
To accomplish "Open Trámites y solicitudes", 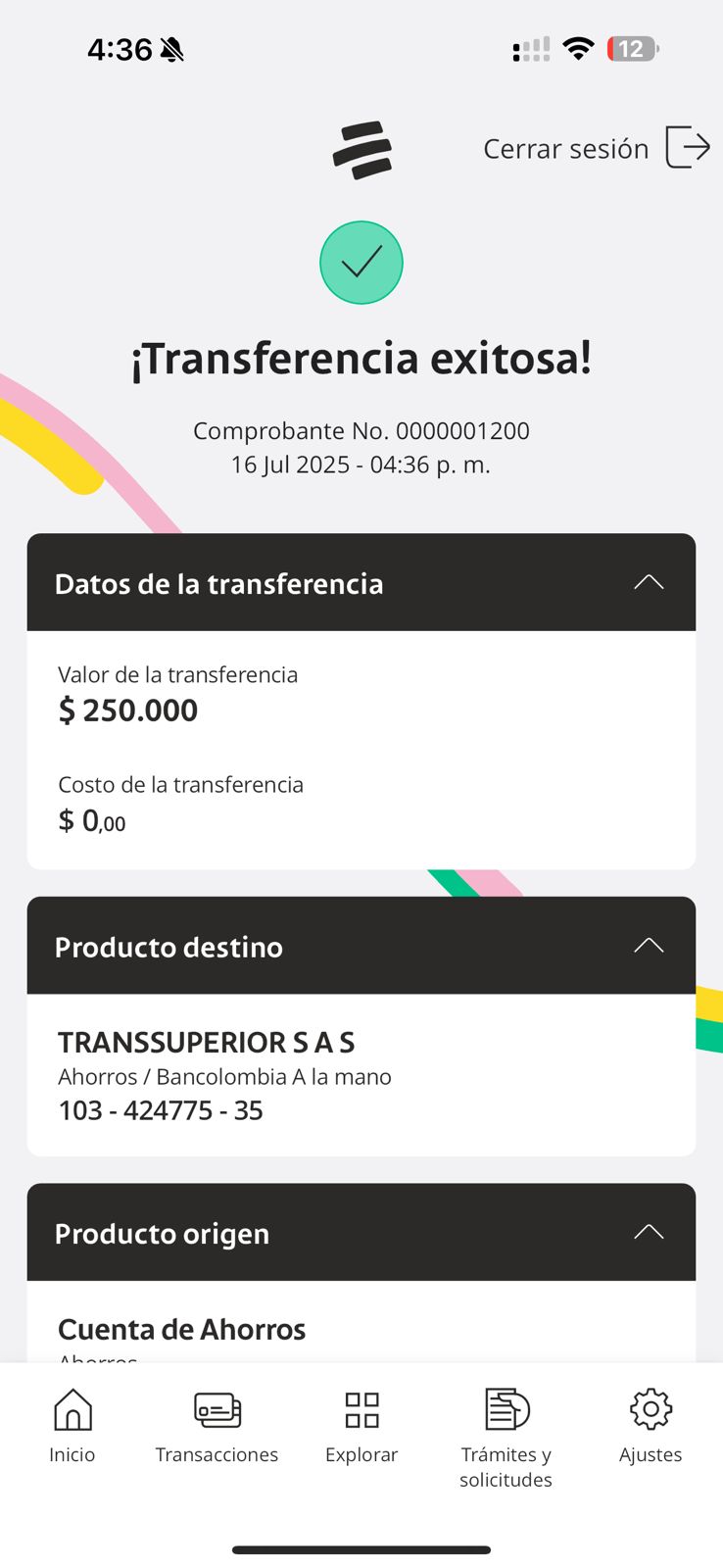I will tap(506, 1436).
